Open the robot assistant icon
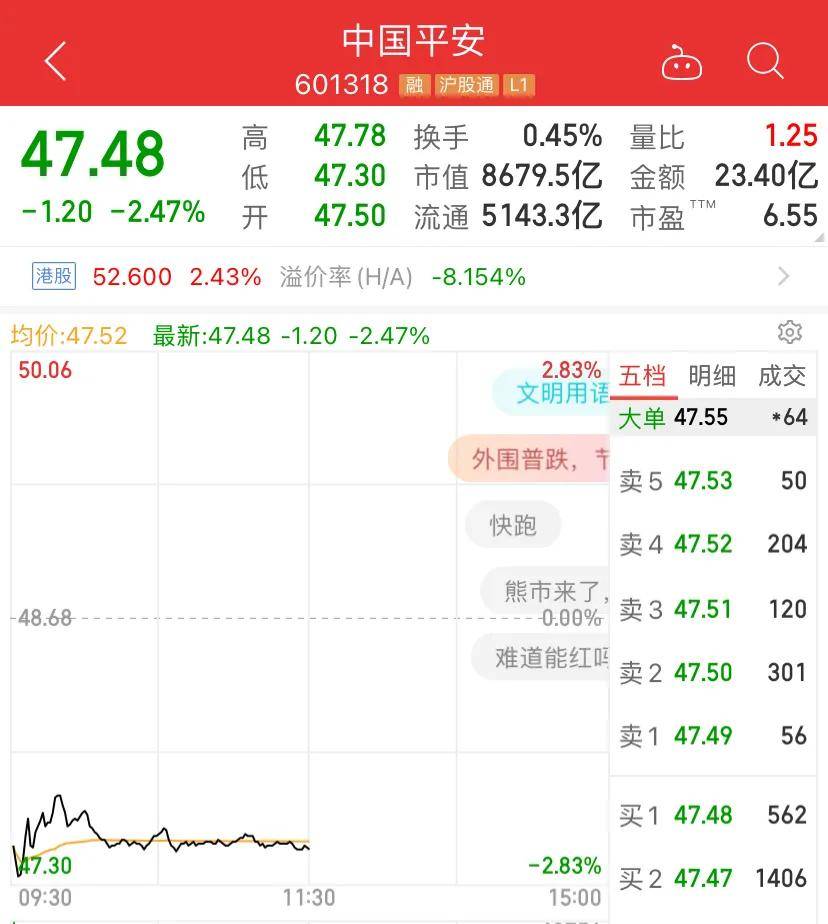 point(682,63)
